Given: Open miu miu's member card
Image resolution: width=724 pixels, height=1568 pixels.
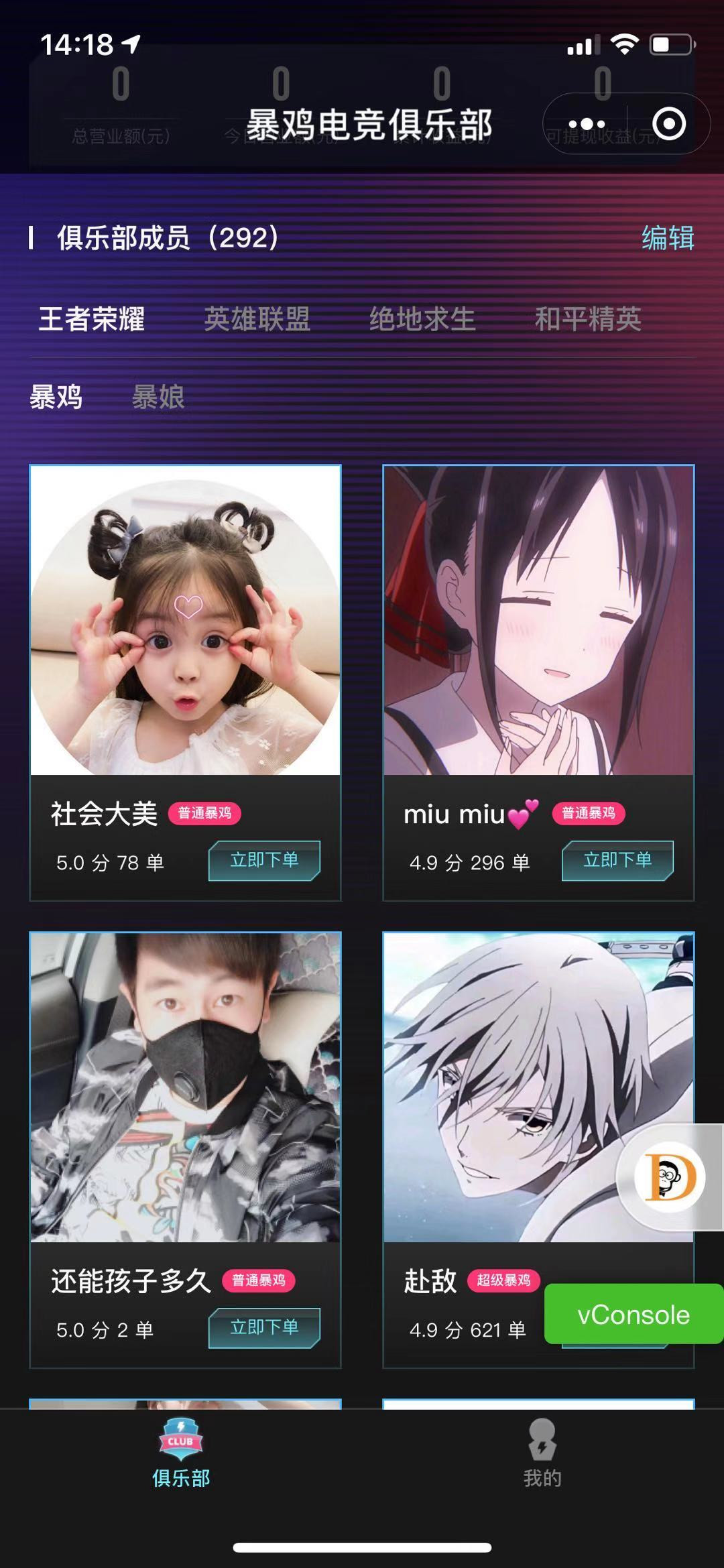Looking at the screenshot, I should (x=538, y=620).
